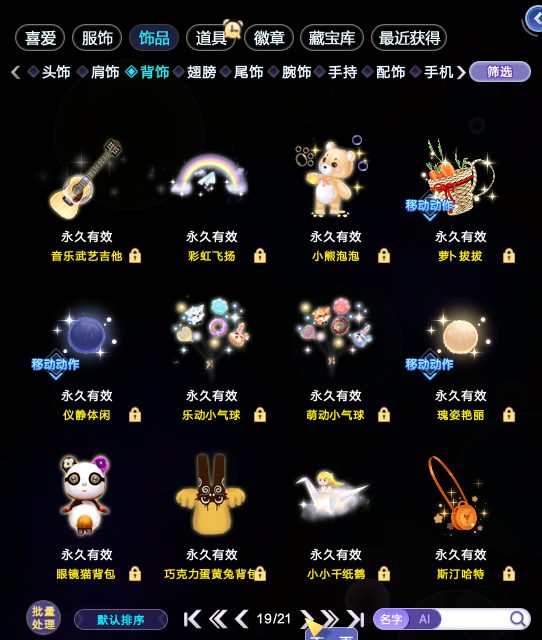Select the 眼镜猫背包 item
542x640 pixels.
tap(86, 496)
